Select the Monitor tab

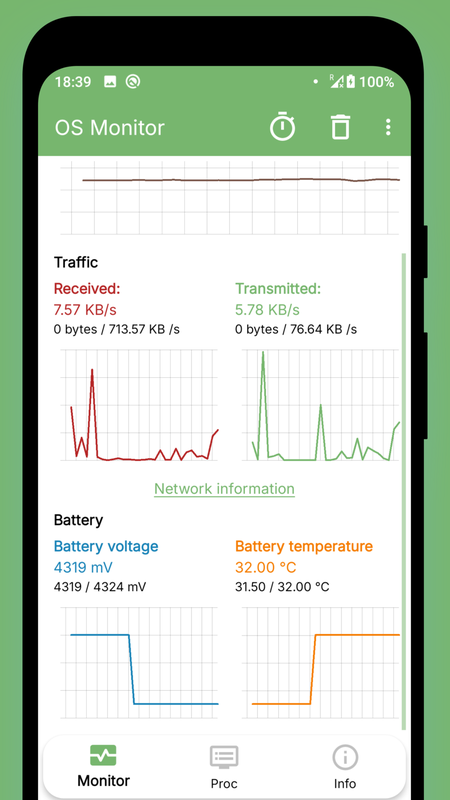pos(104,766)
